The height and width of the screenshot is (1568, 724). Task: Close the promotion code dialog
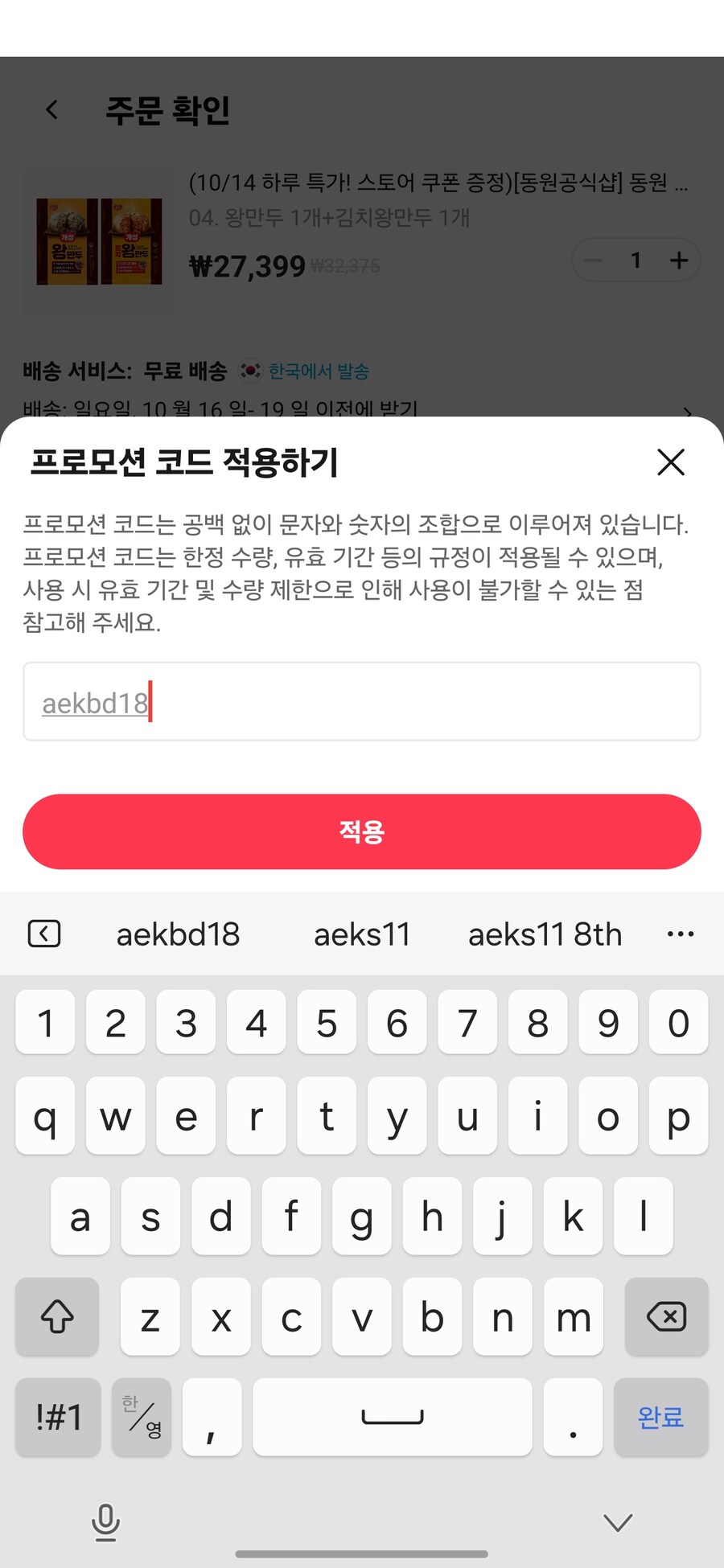670,462
